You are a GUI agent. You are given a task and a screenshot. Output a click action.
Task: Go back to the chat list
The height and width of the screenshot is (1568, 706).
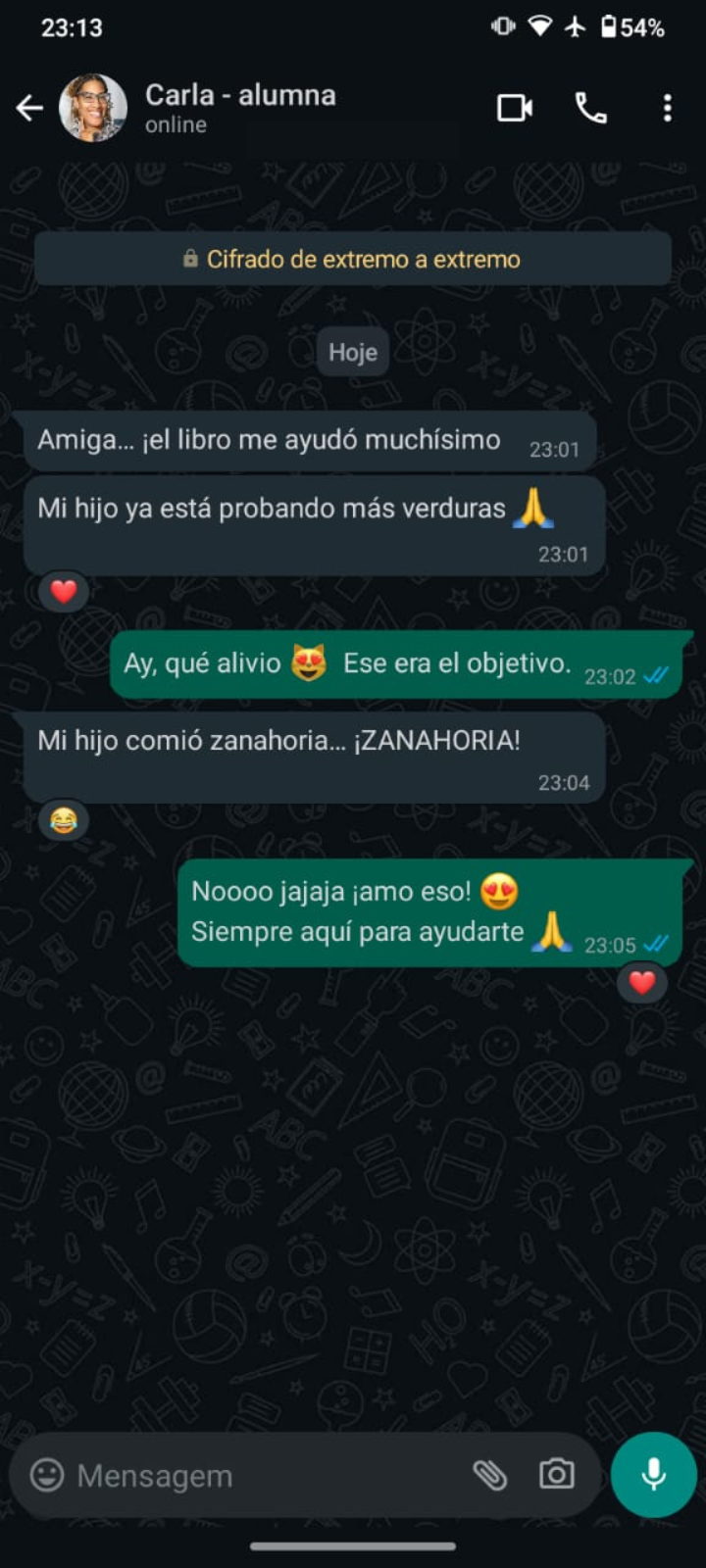[x=29, y=108]
